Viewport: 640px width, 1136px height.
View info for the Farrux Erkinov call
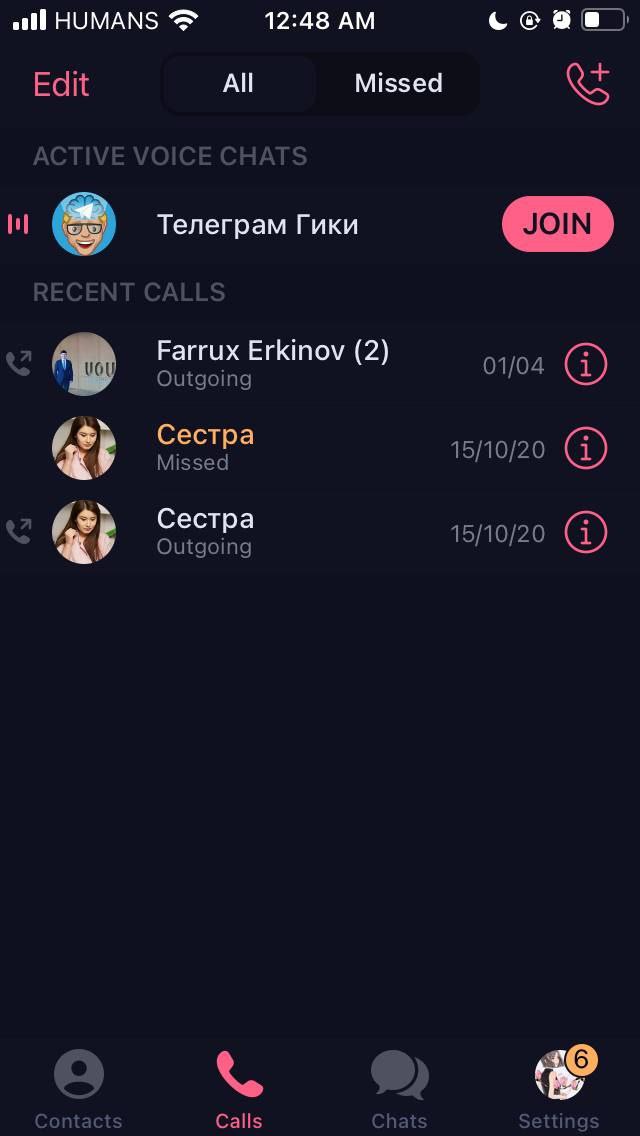(x=586, y=365)
